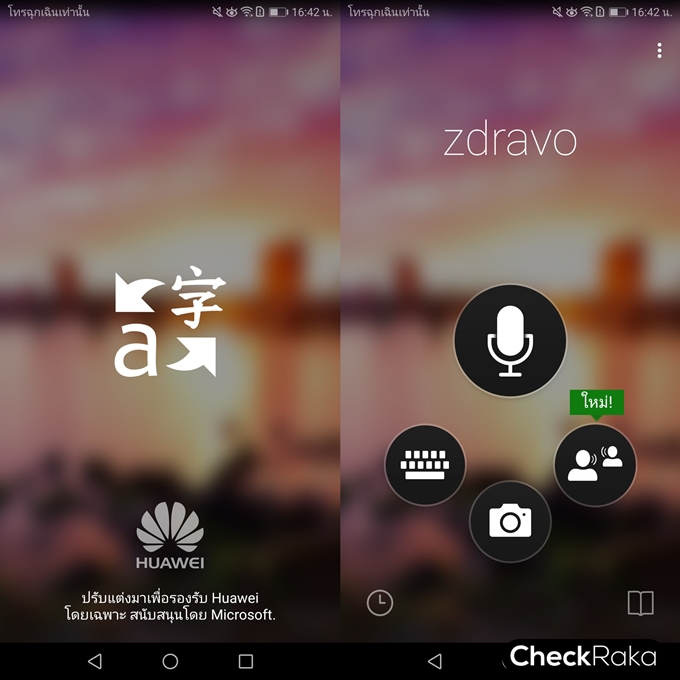
Task: Open camera image translation
Action: click(510, 521)
